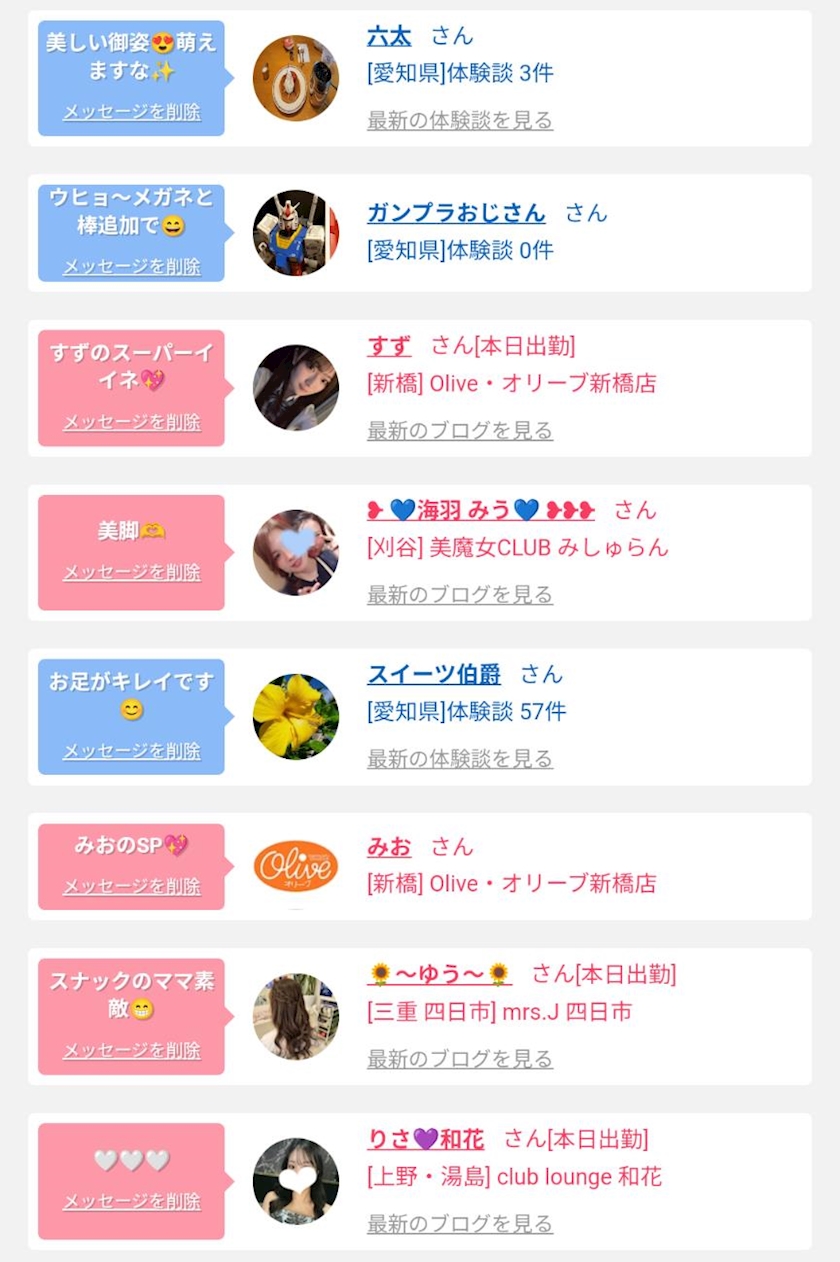Open すず's profile link

[x=389, y=347]
